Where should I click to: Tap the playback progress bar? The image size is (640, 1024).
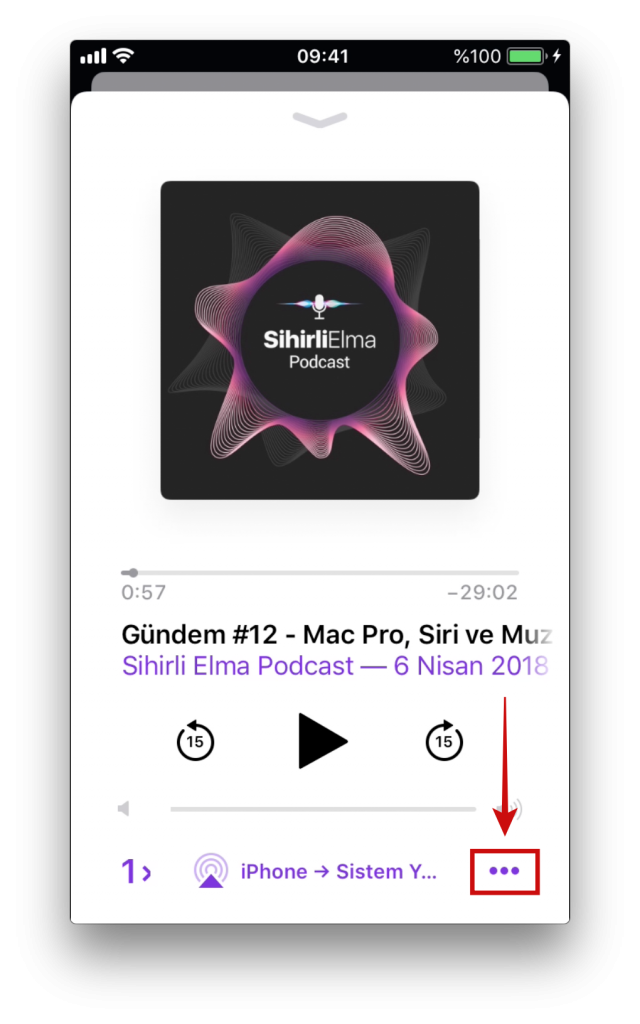[320, 573]
